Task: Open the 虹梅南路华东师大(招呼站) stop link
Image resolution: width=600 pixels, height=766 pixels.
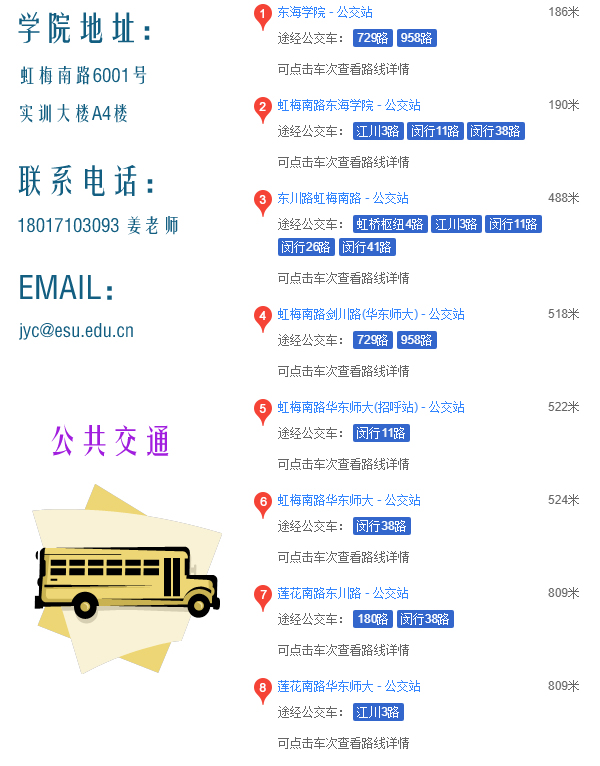Action: pyautogui.click(x=370, y=407)
